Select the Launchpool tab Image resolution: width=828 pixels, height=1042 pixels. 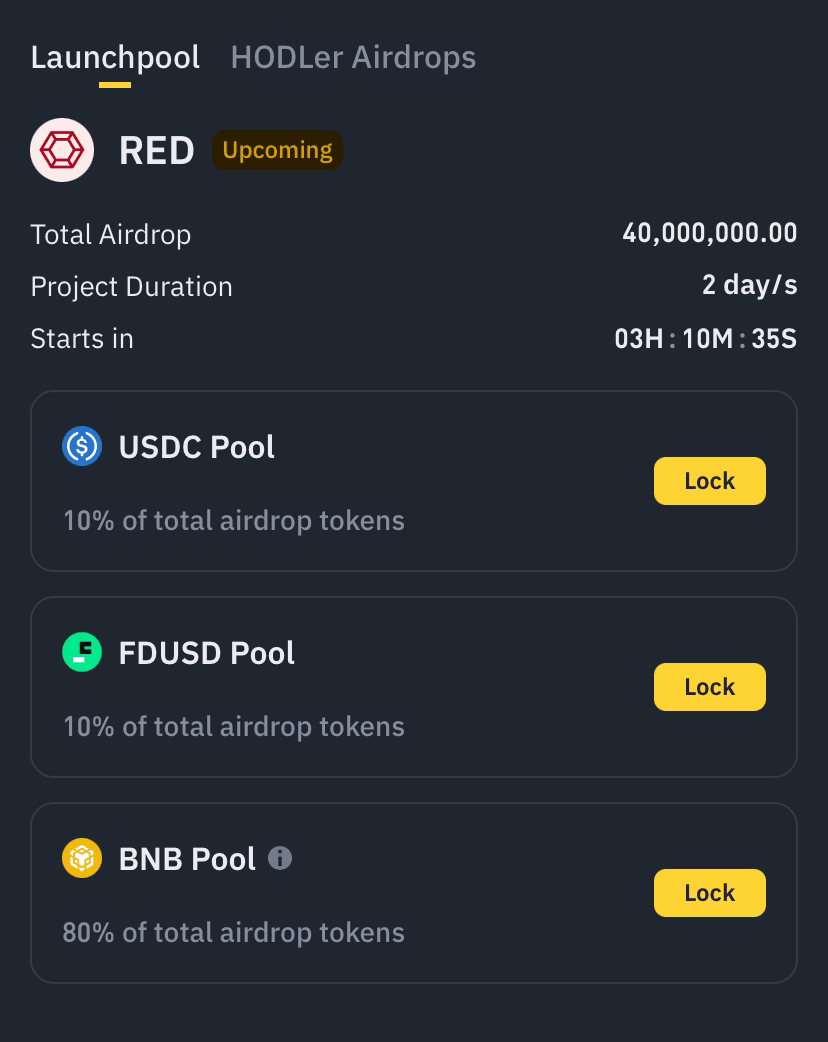(x=115, y=57)
